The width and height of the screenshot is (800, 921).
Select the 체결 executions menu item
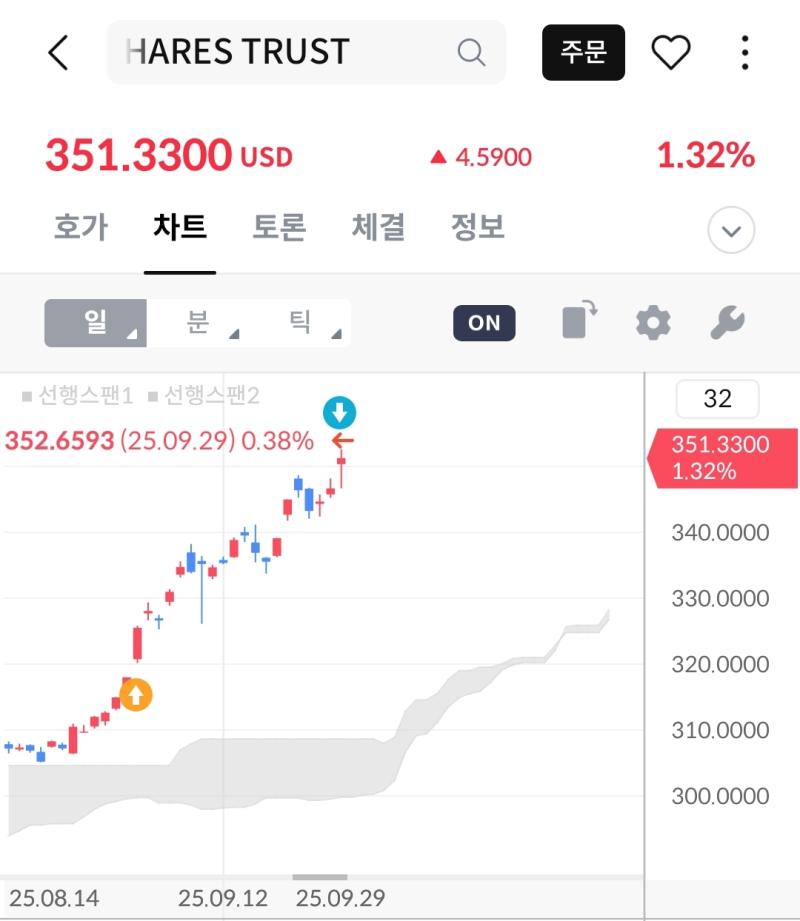(377, 228)
